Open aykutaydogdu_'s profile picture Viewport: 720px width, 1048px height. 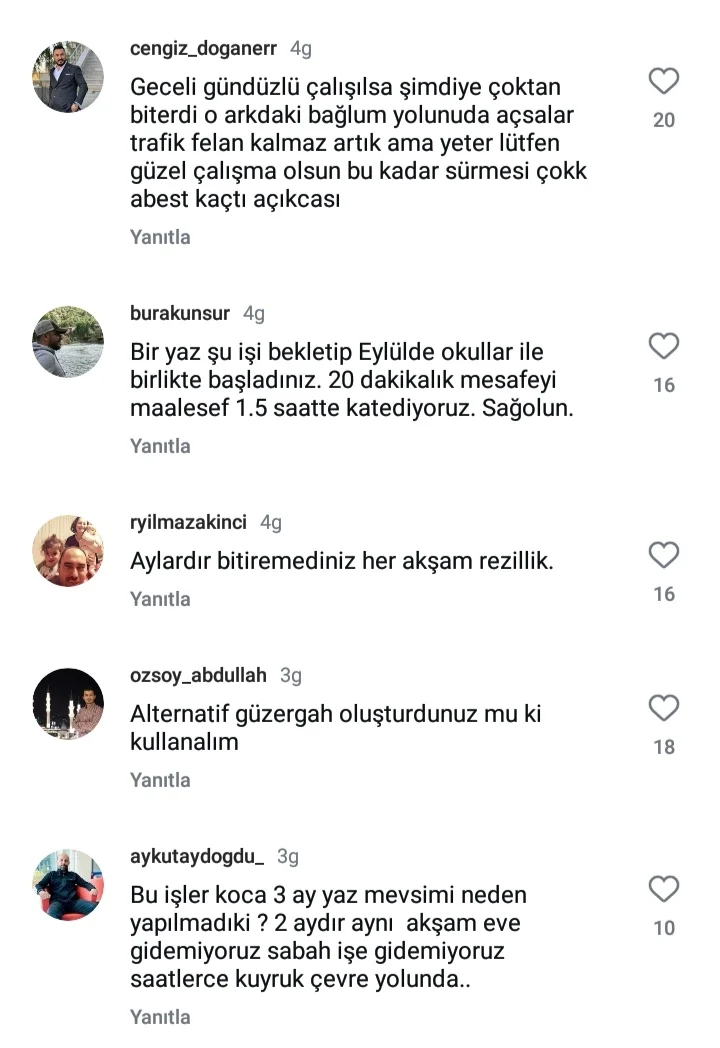coord(69,884)
